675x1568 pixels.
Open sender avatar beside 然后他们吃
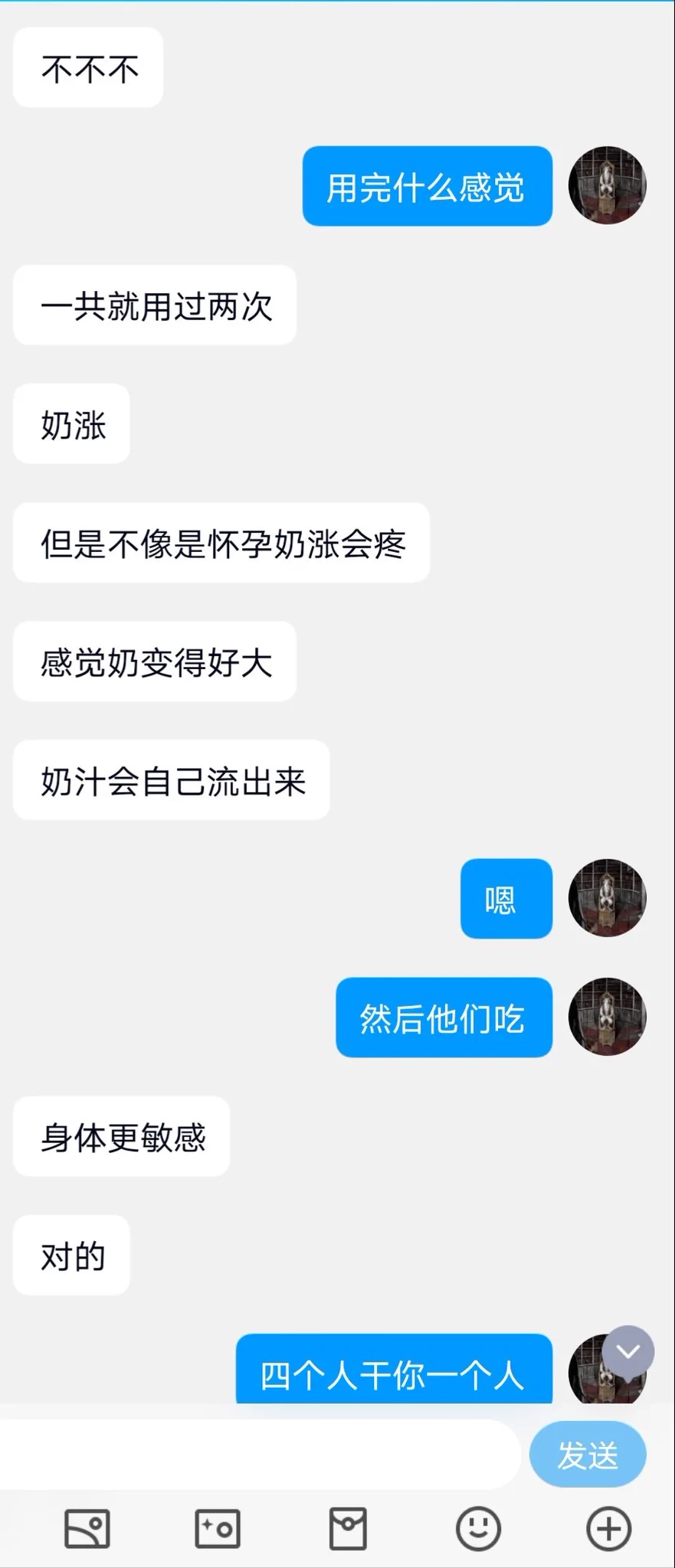click(607, 1017)
